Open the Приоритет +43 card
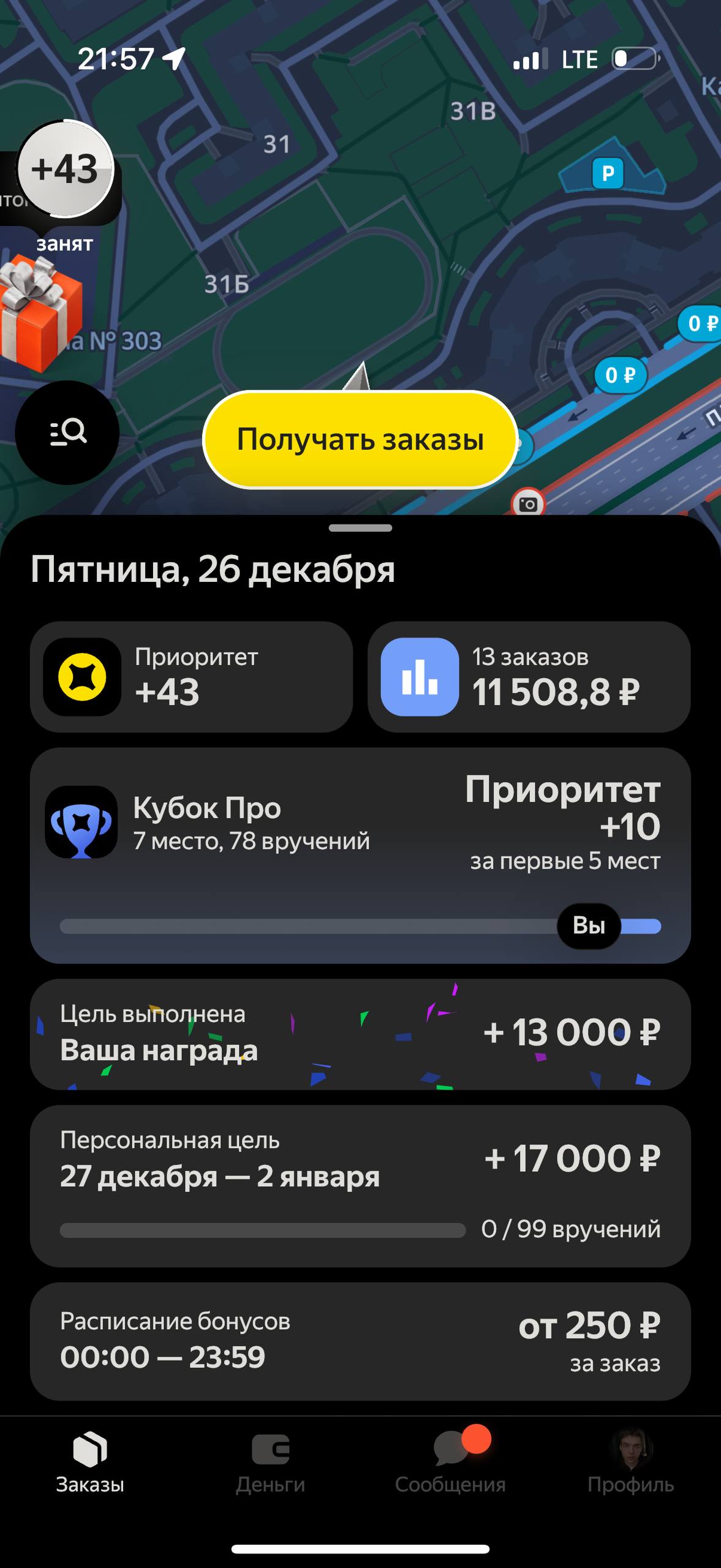Viewport: 721px width, 1568px height. pyautogui.click(x=191, y=677)
